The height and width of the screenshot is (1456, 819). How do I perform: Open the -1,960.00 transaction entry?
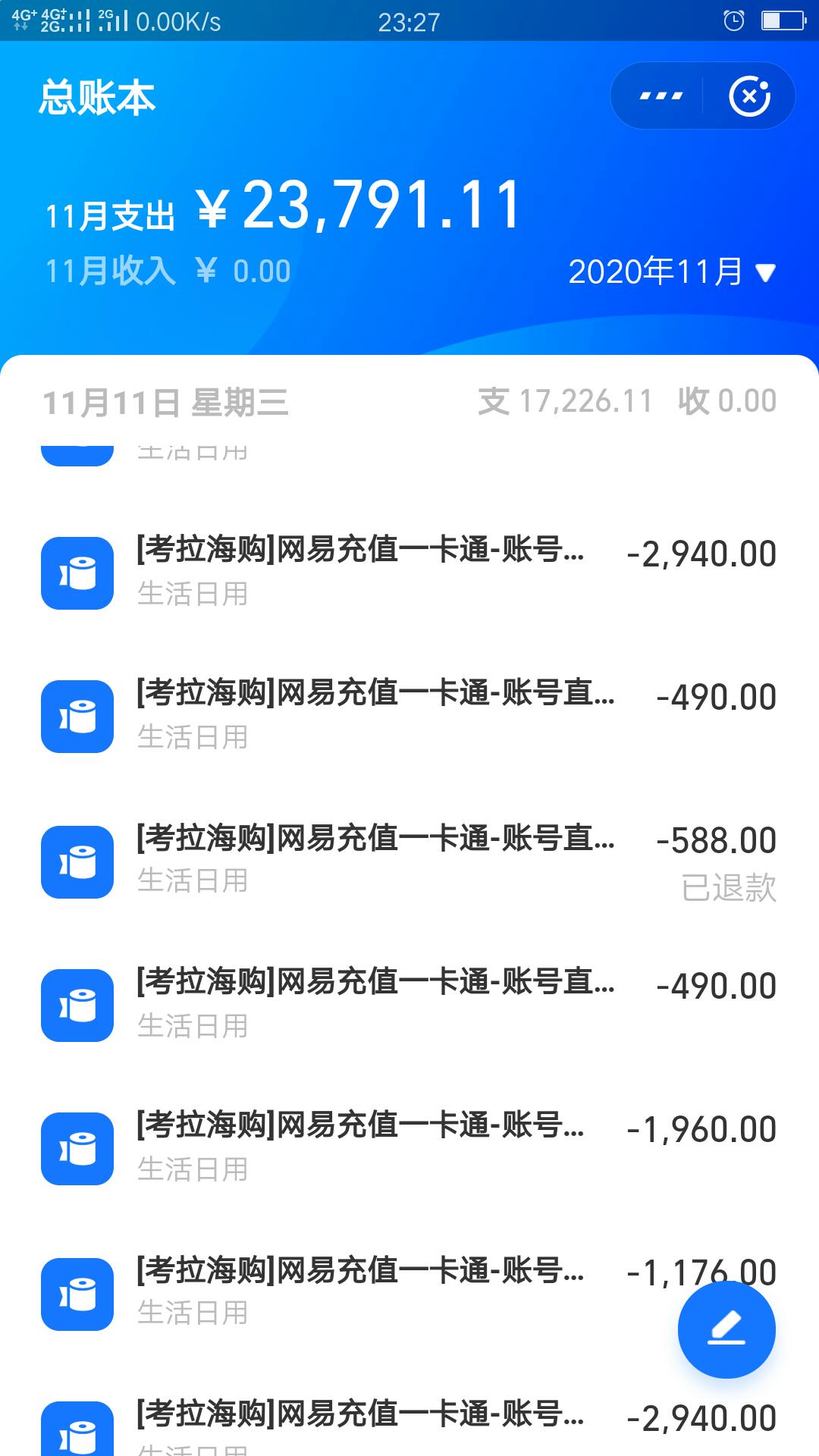[x=409, y=1149]
